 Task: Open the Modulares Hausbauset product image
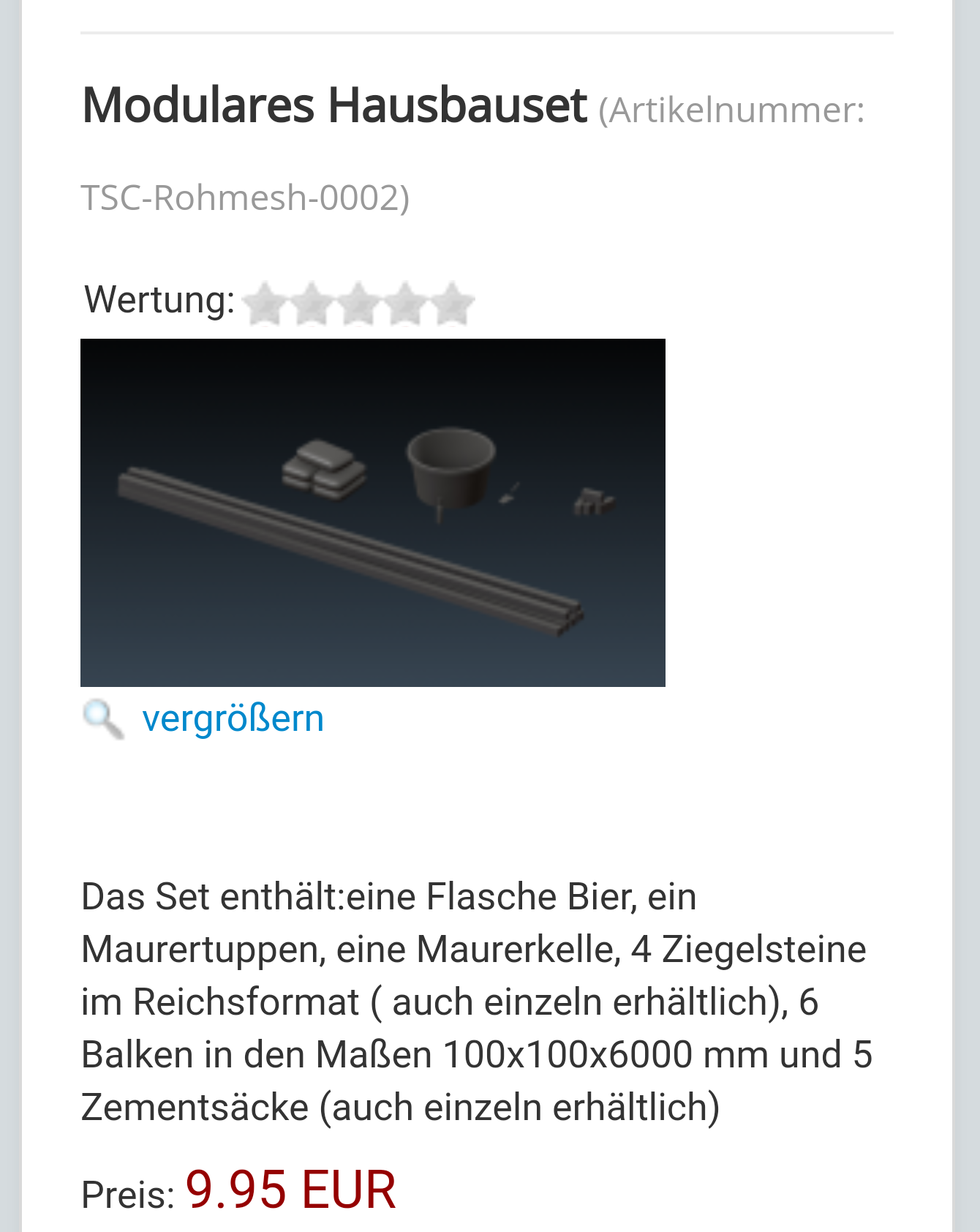pos(372,512)
